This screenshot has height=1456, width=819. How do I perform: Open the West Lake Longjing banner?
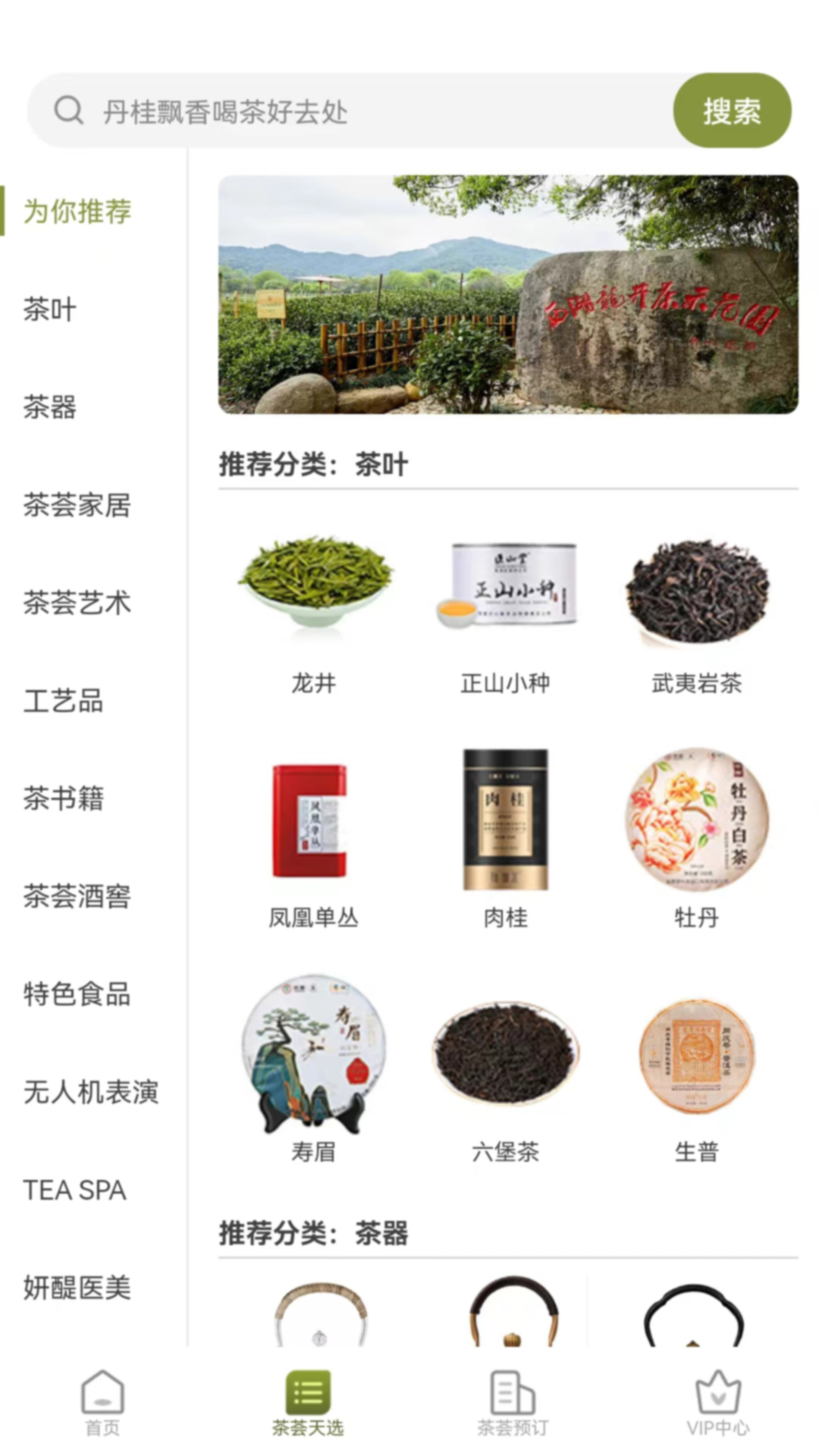pyautogui.click(x=508, y=294)
